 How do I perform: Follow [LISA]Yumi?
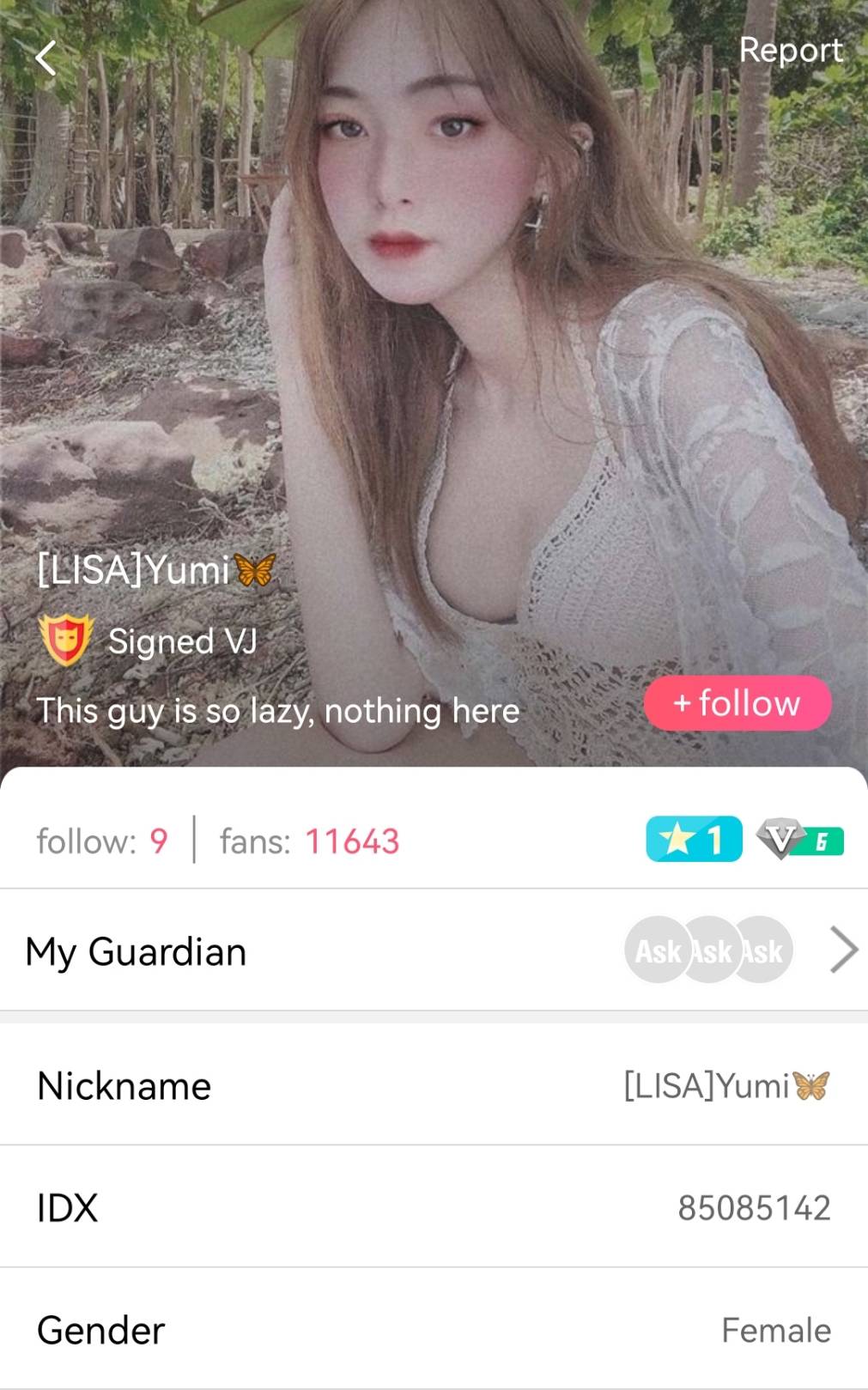click(x=737, y=703)
